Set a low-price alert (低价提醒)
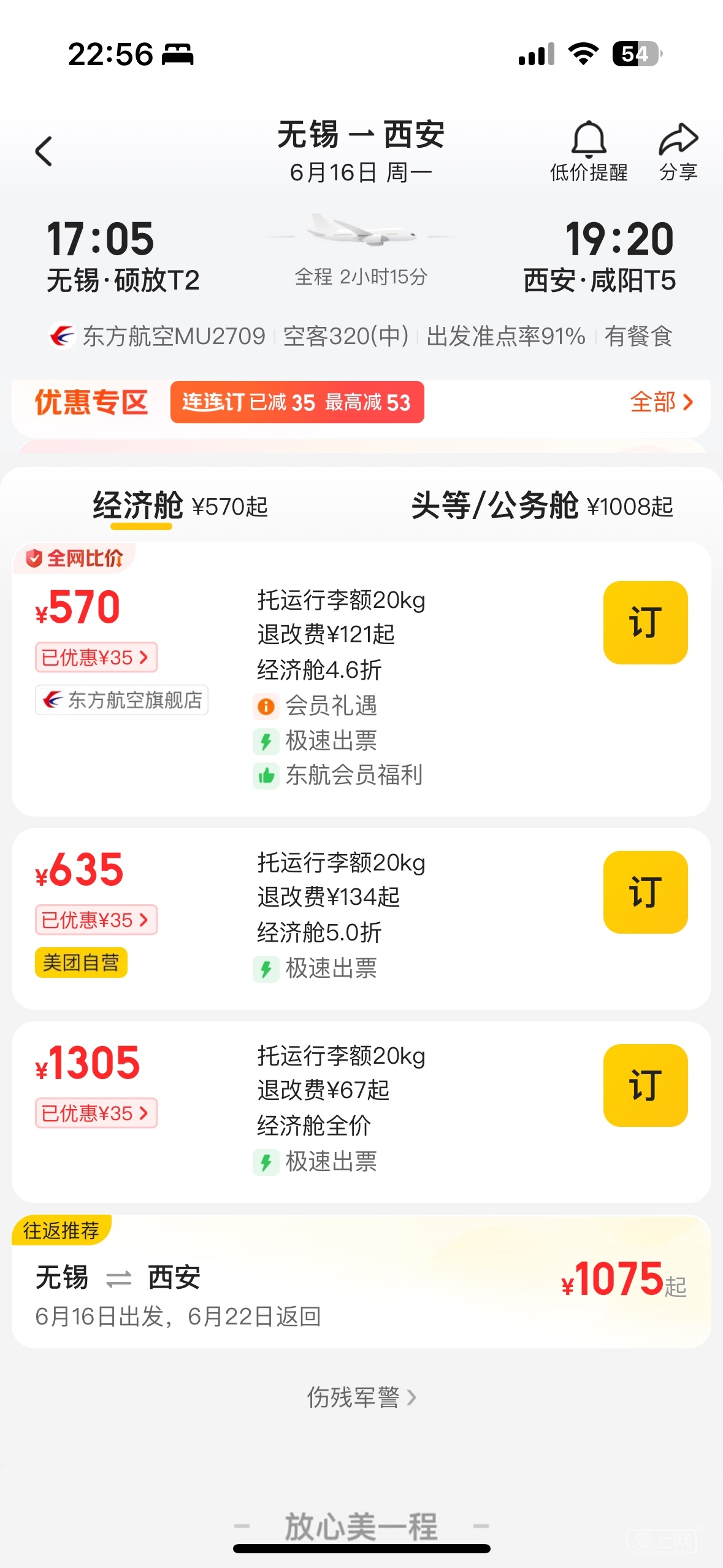This screenshot has width=723, height=1568. tap(588, 152)
